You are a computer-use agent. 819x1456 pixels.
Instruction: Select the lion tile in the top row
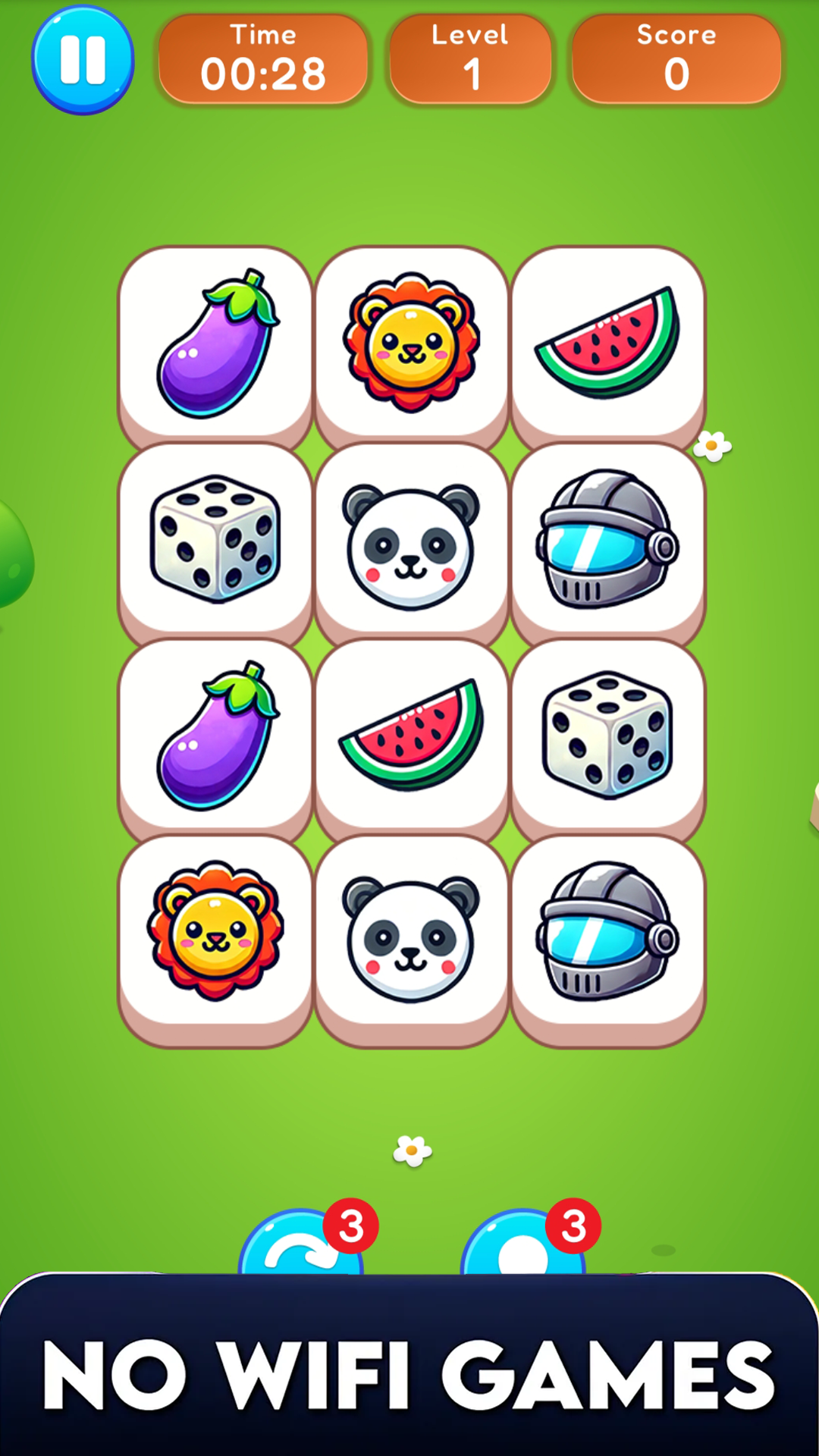[411, 345]
